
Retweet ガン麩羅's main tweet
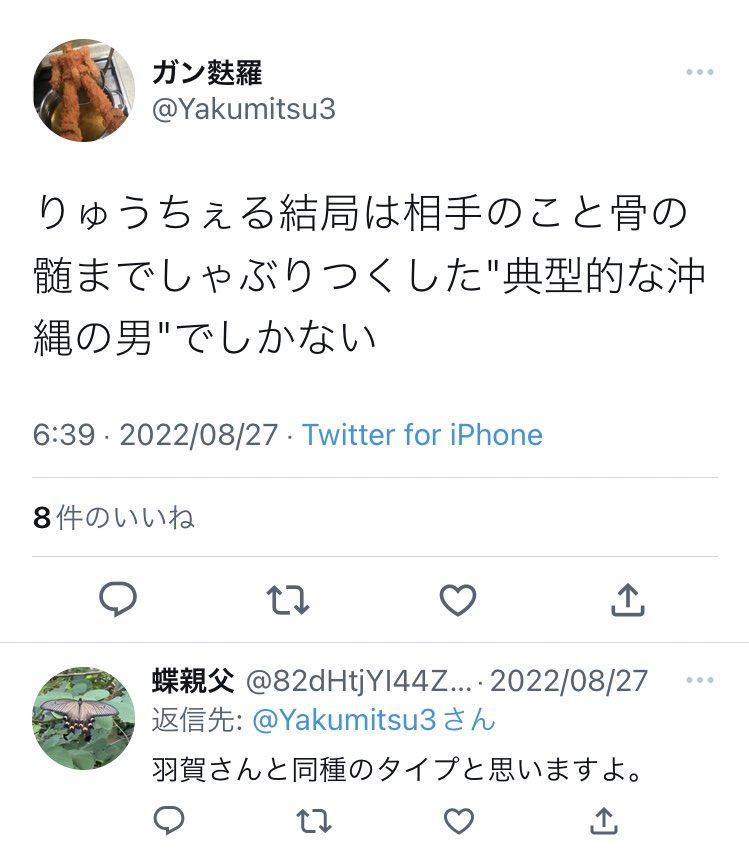click(288, 600)
